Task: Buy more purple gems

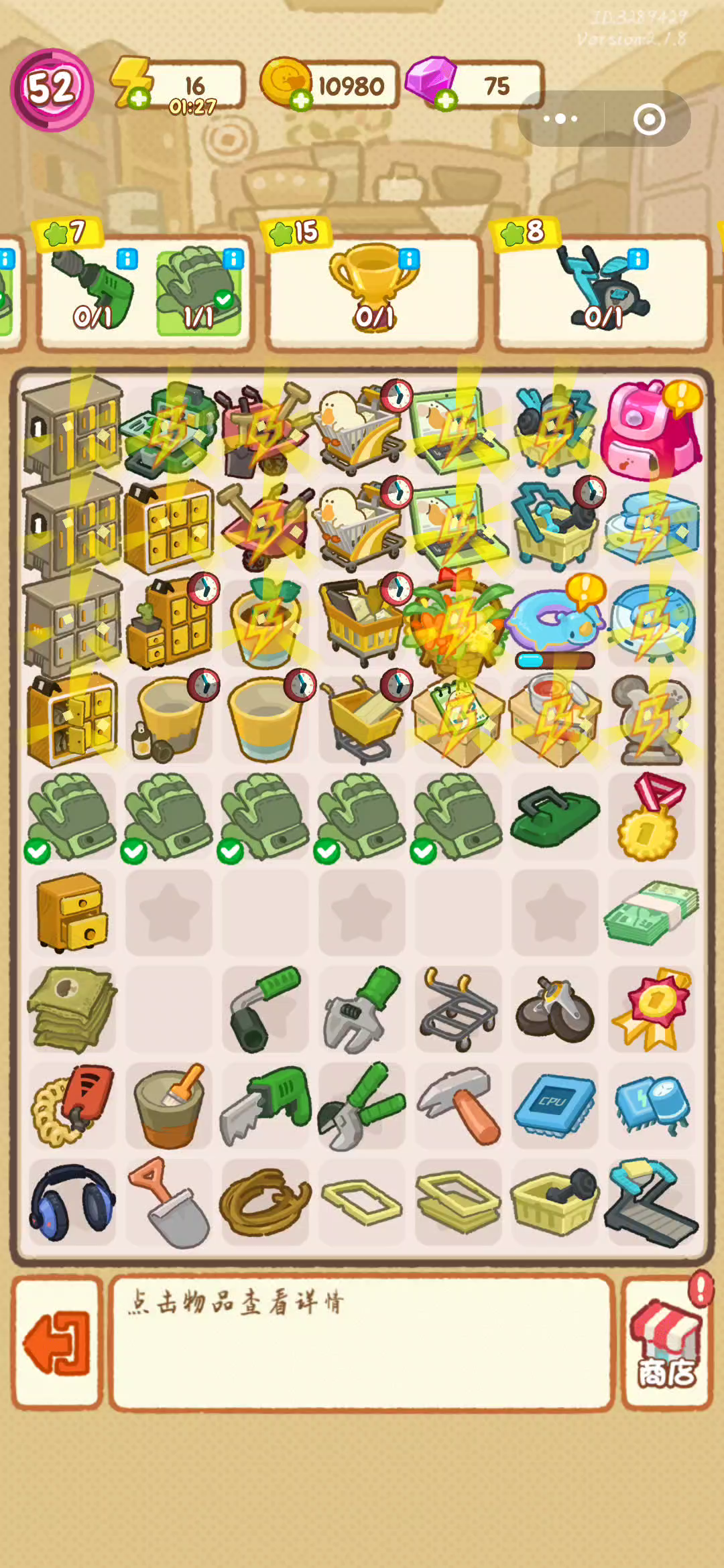Action: pos(445,101)
